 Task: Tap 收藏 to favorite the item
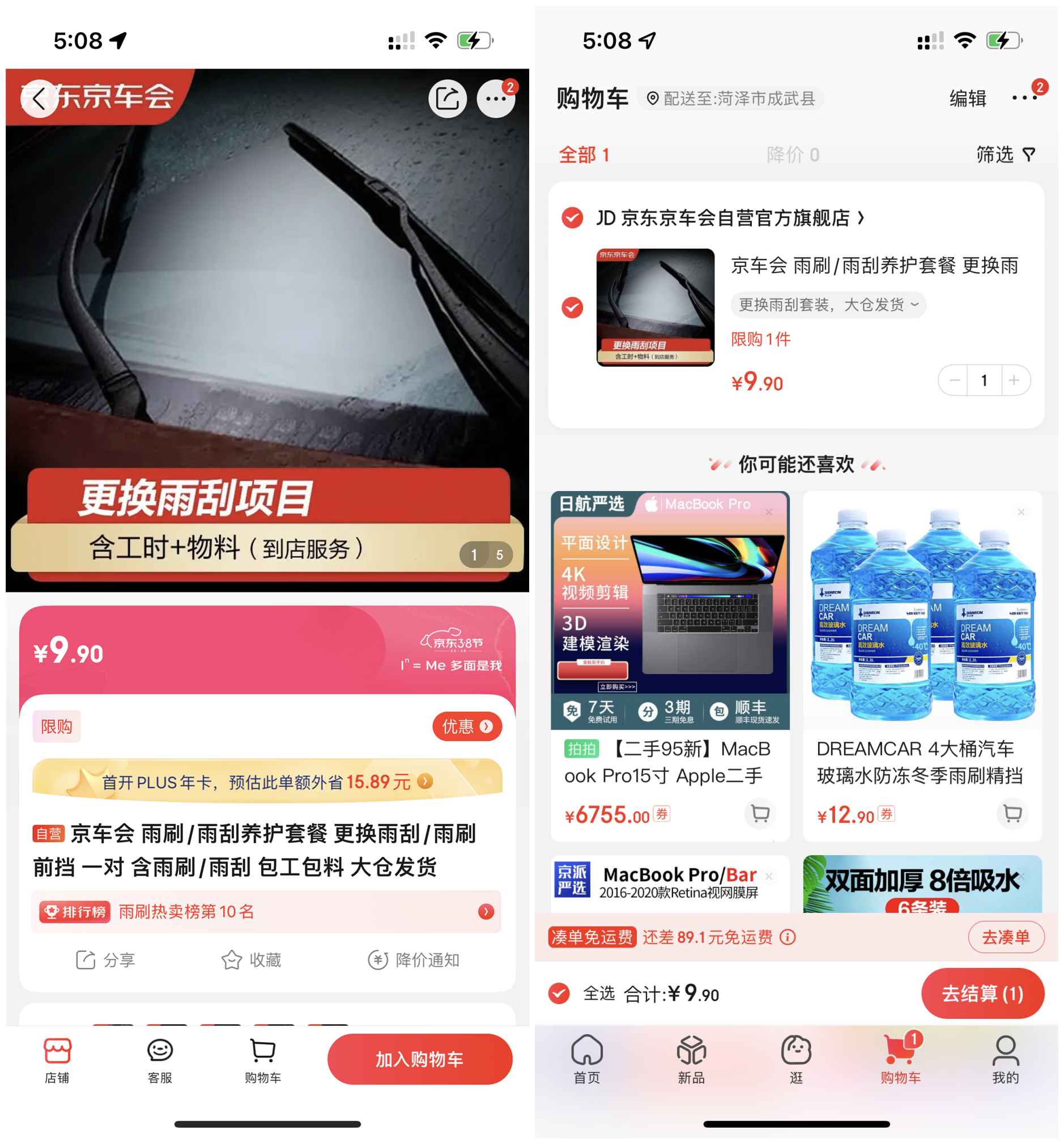click(x=252, y=960)
